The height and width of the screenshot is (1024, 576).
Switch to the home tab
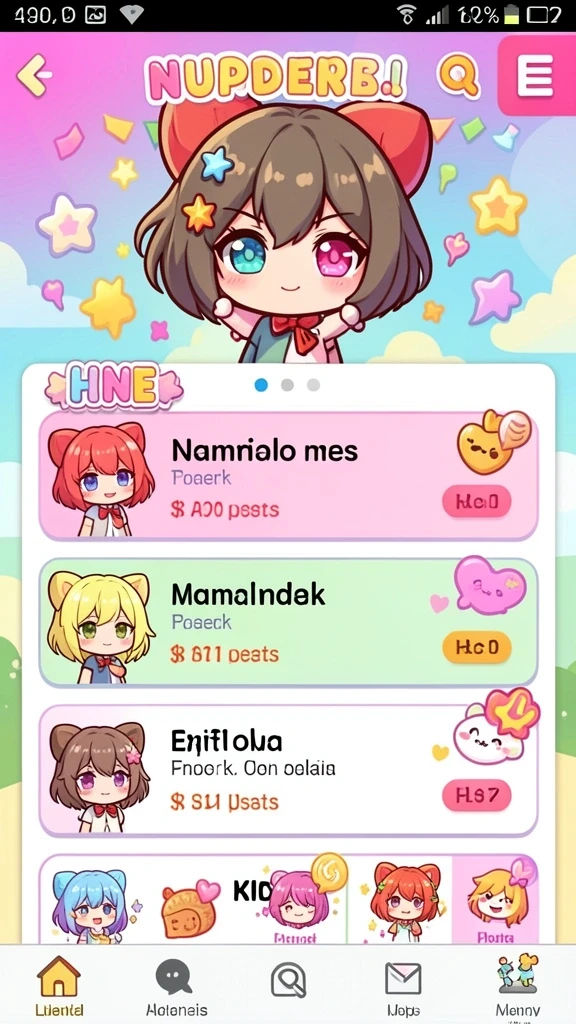point(59,985)
